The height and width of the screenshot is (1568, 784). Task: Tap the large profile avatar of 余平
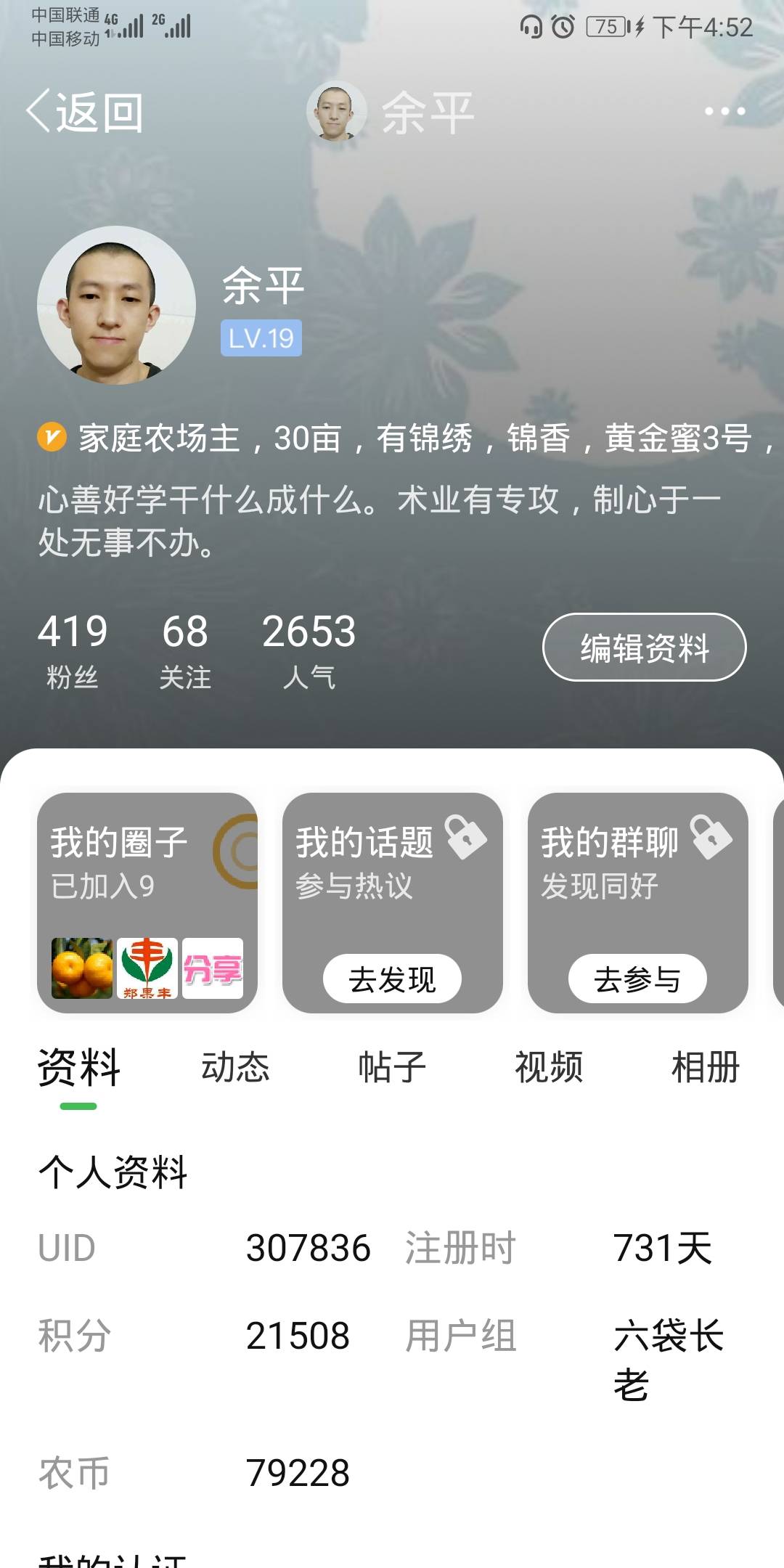pos(116,305)
